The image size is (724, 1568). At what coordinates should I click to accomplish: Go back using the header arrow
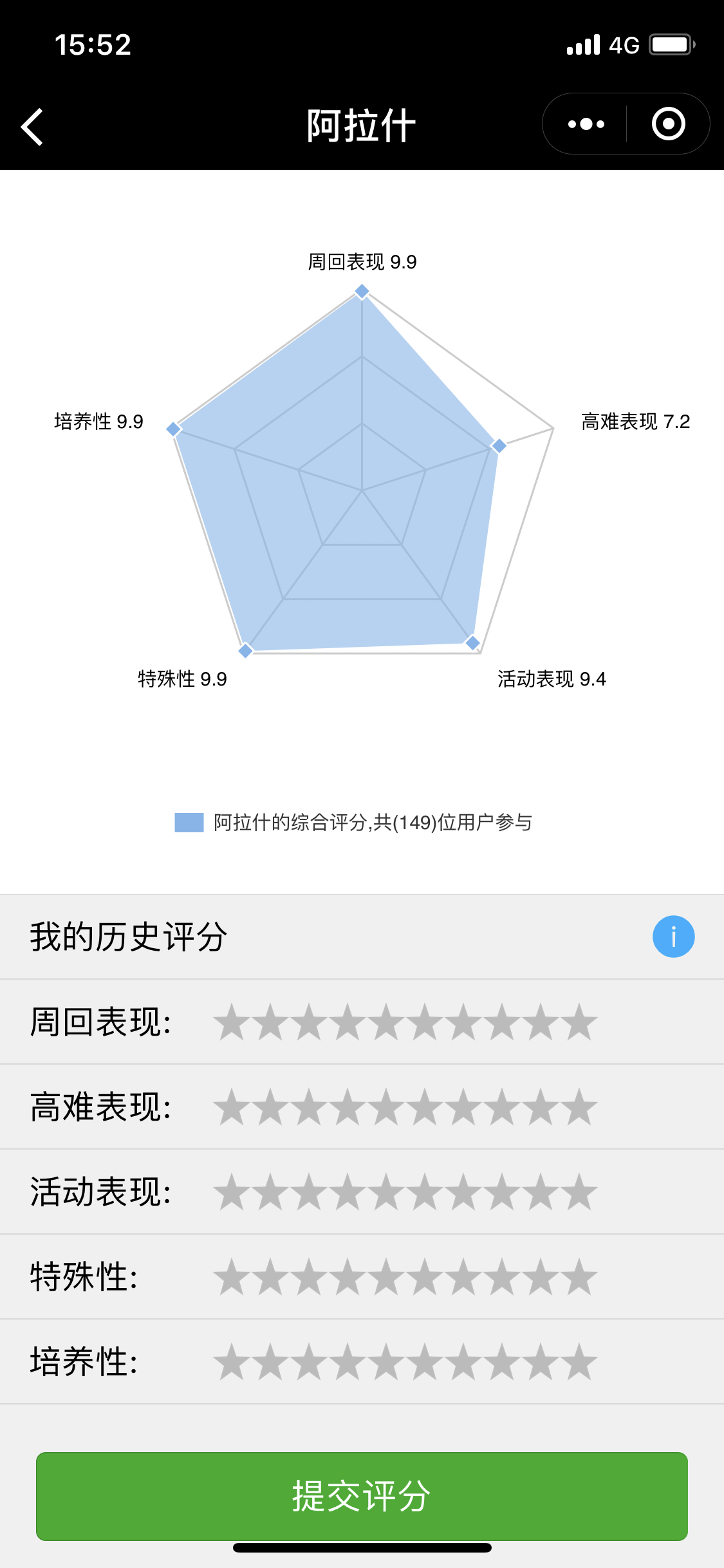pyautogui.click(x=32, y=126)
